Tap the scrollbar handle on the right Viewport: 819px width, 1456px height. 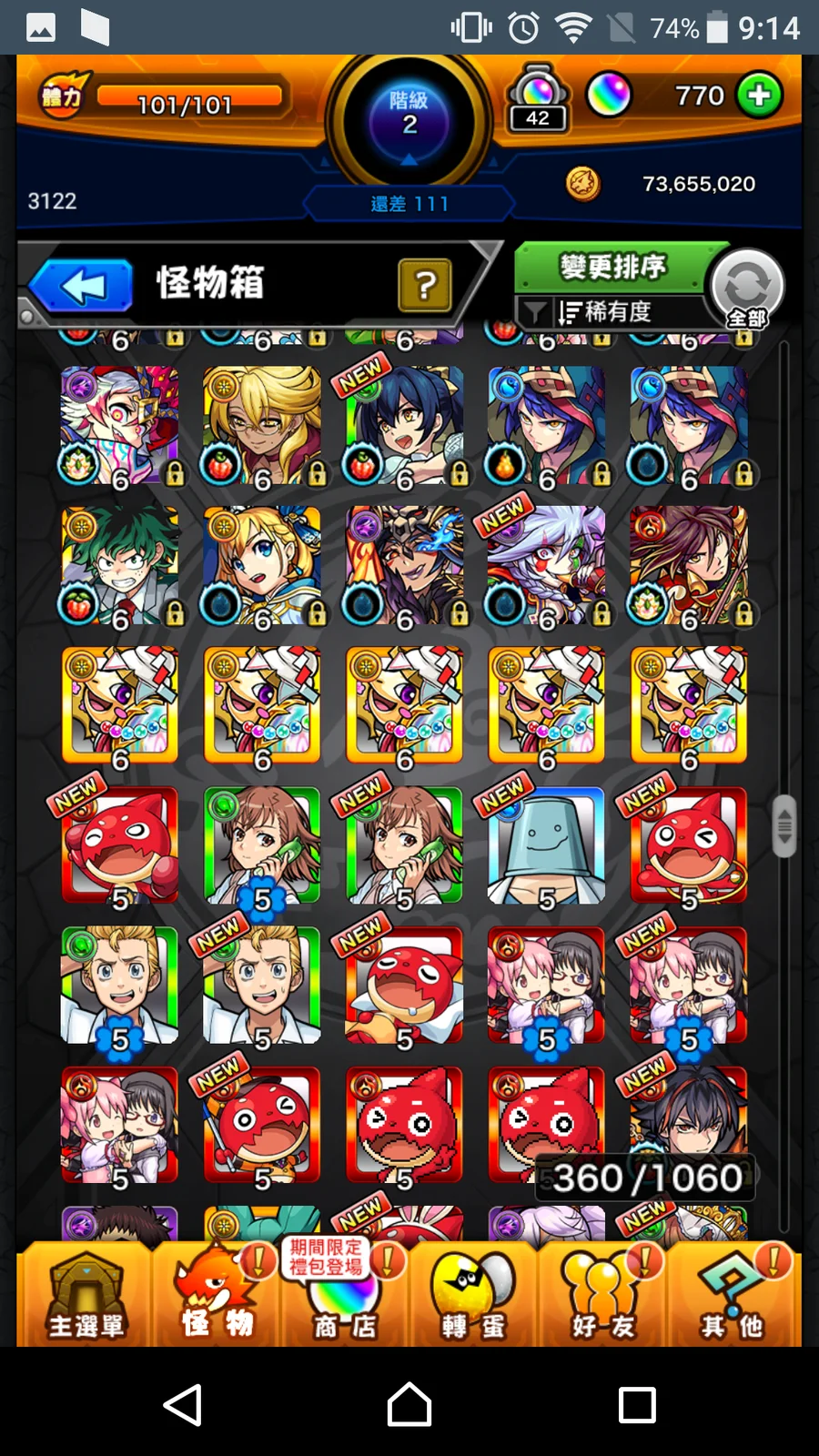pos(784,826)
